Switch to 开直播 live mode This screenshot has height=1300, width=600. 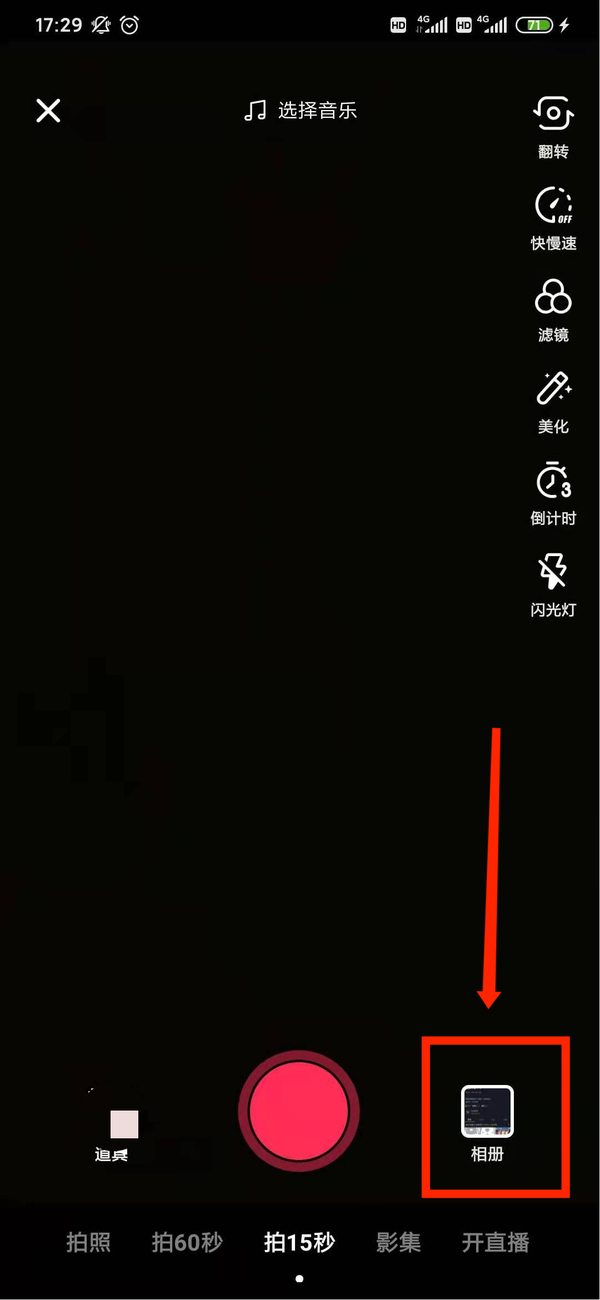point(495,1243)
